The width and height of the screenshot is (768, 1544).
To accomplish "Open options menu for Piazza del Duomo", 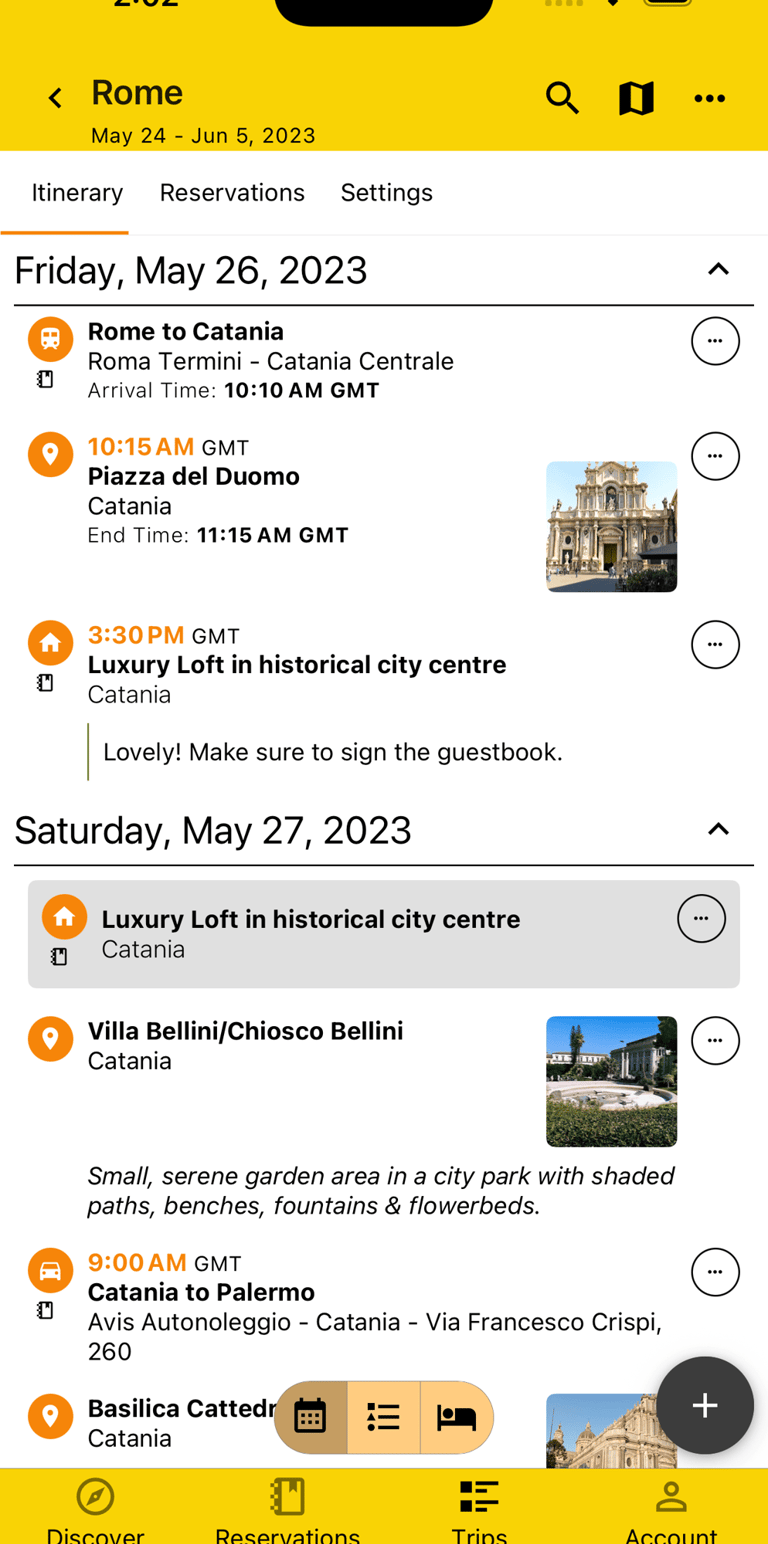I will pyautogui.click(x=716, y=456).
